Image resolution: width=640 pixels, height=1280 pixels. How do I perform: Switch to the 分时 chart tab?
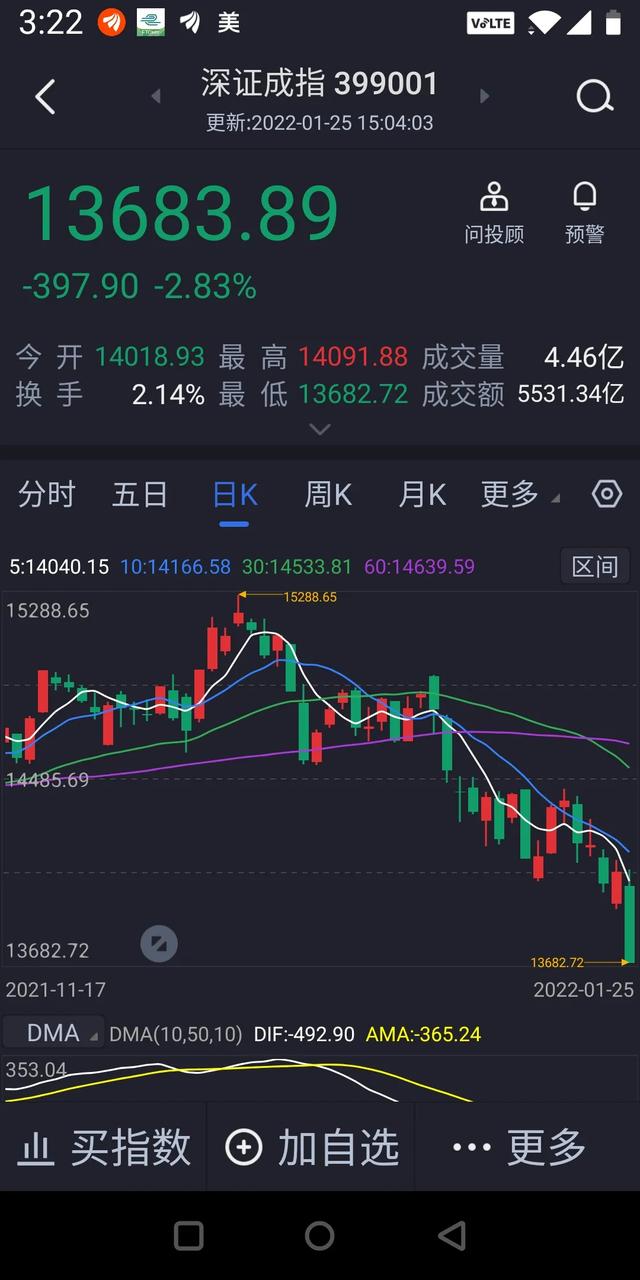tap(47, 494)
